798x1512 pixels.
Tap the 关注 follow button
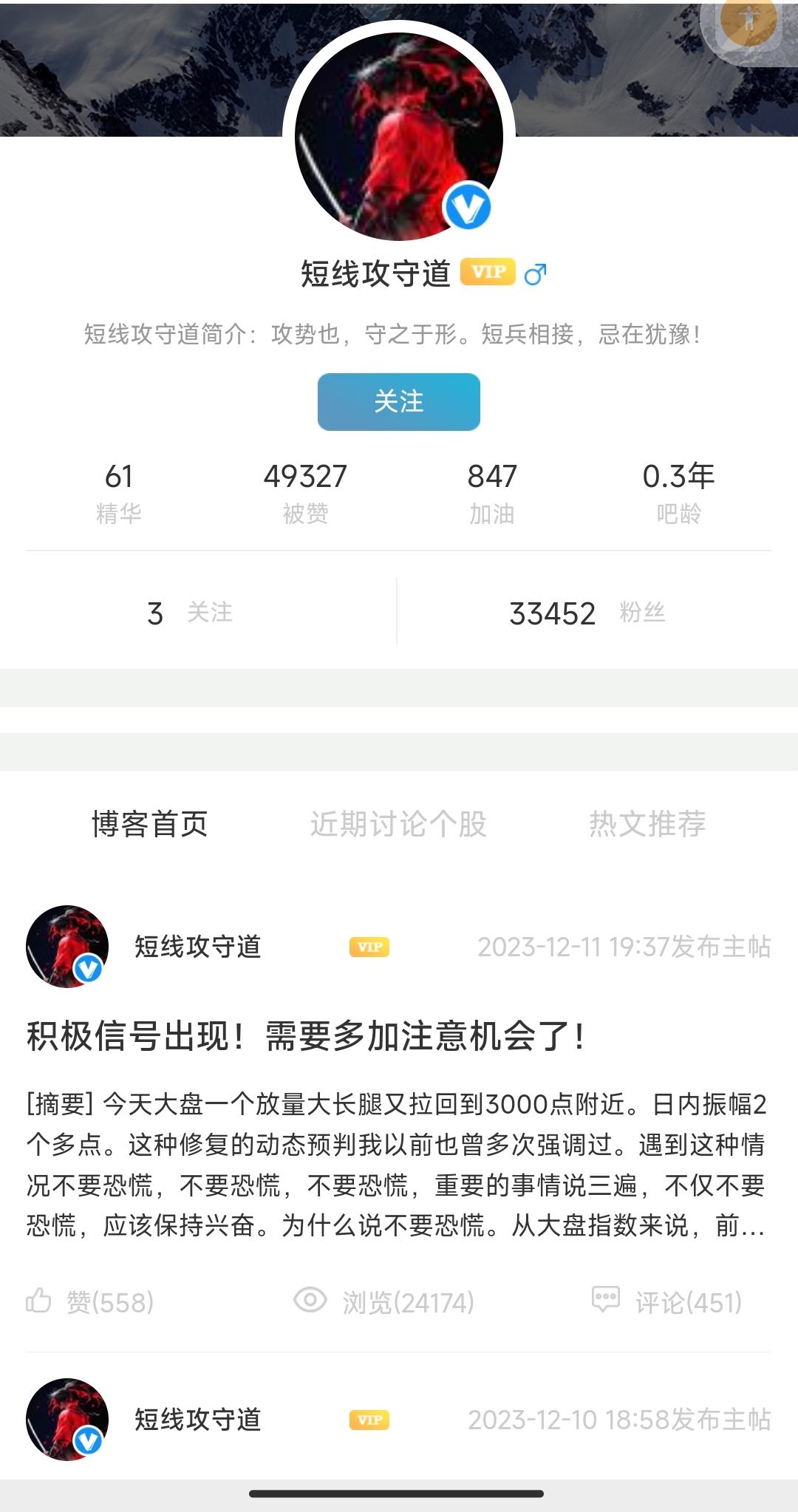[x=398, y=402]
